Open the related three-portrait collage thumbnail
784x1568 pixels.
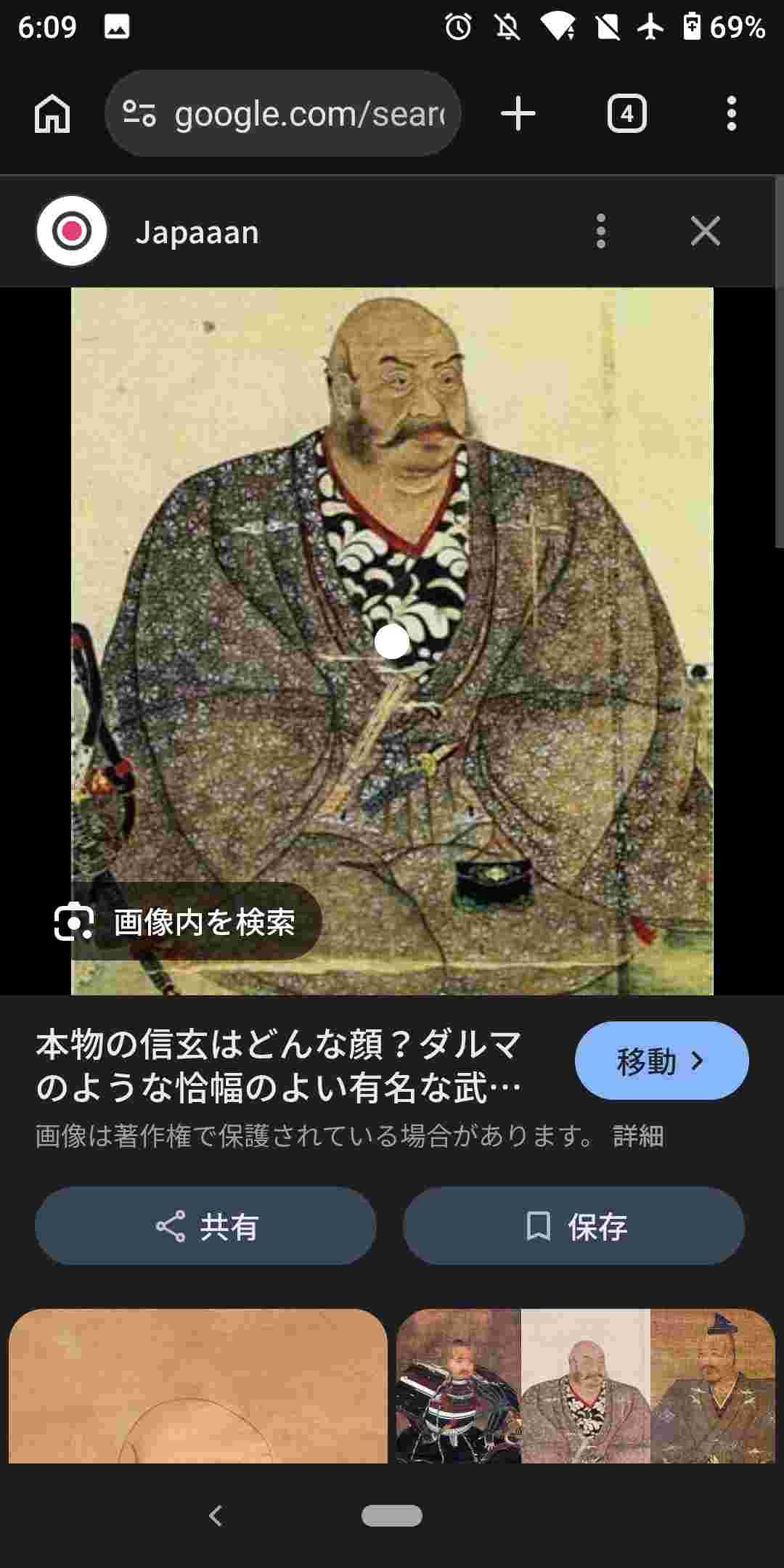(x=585, y=1385)
